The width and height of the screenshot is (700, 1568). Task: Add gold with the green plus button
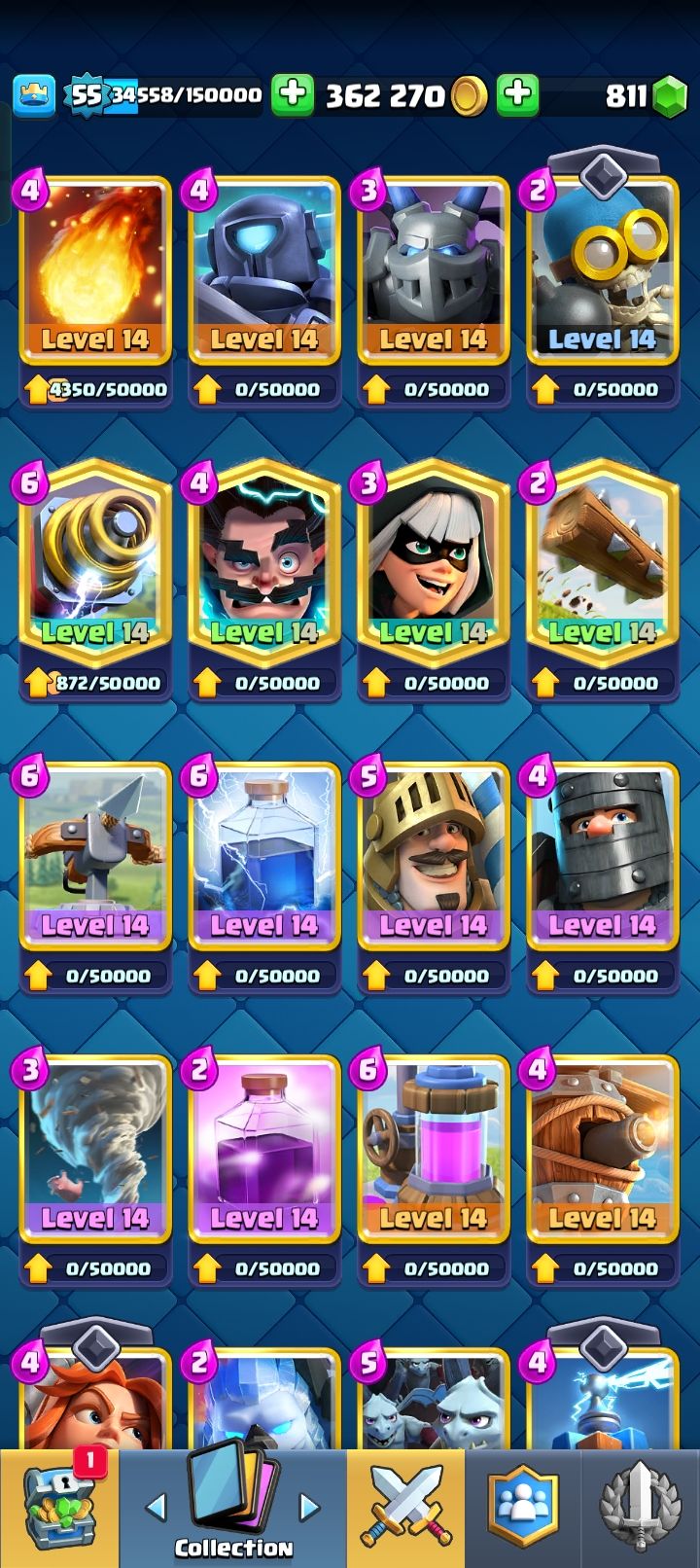pyautogui.click(x=292, y=94)
